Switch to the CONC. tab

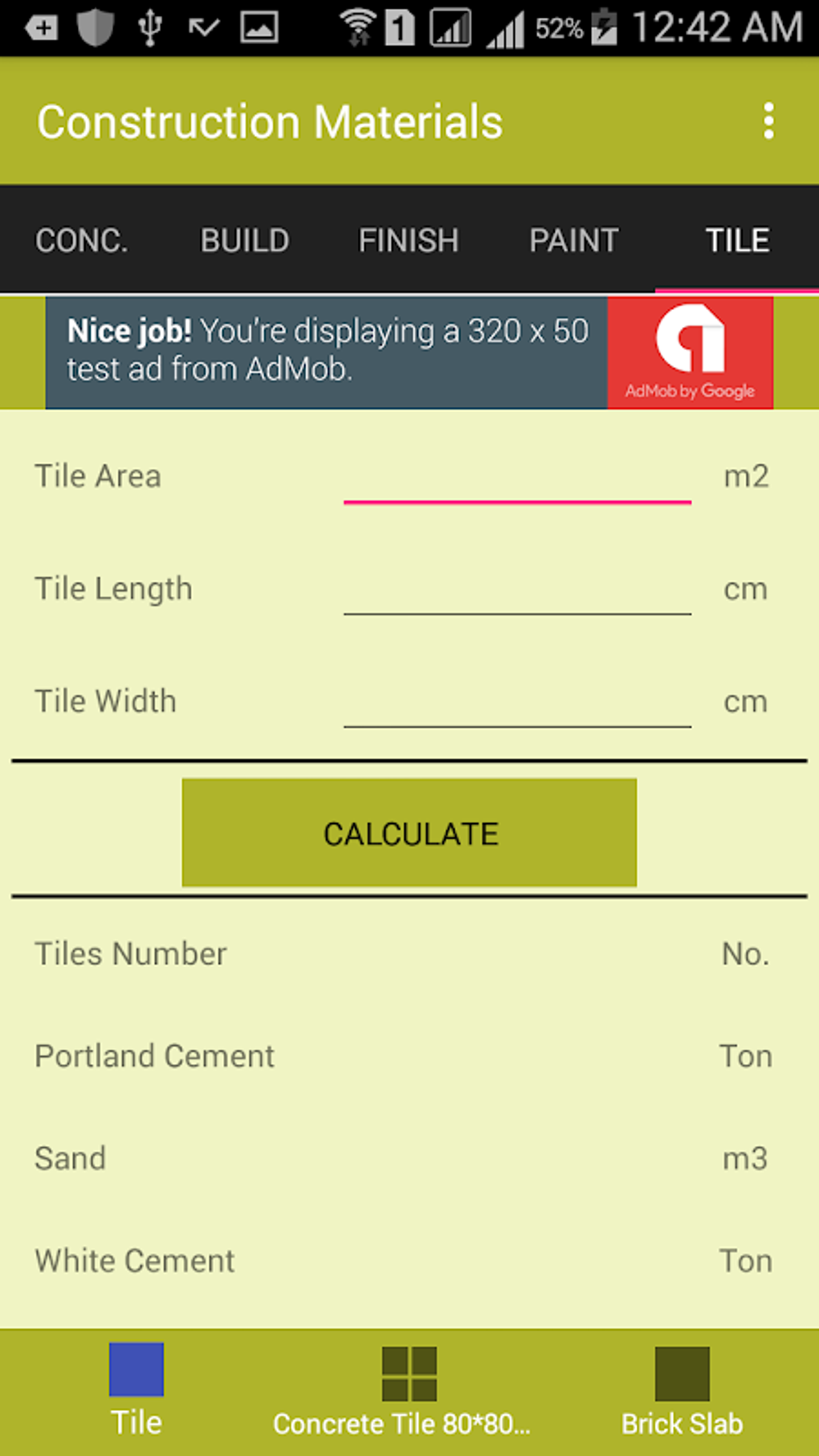tap(82, 240)
